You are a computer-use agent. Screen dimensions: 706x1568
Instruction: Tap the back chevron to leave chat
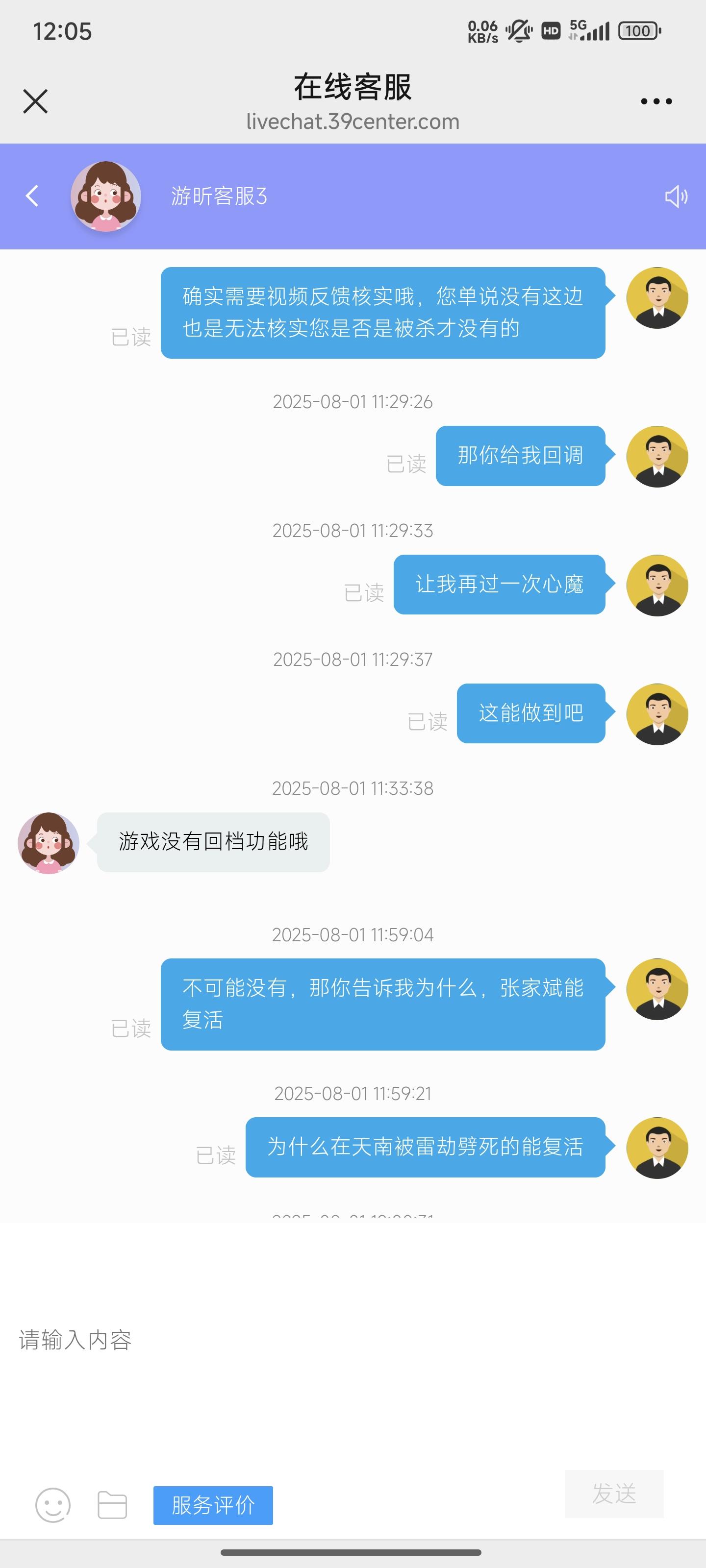(x=31, y=196)
